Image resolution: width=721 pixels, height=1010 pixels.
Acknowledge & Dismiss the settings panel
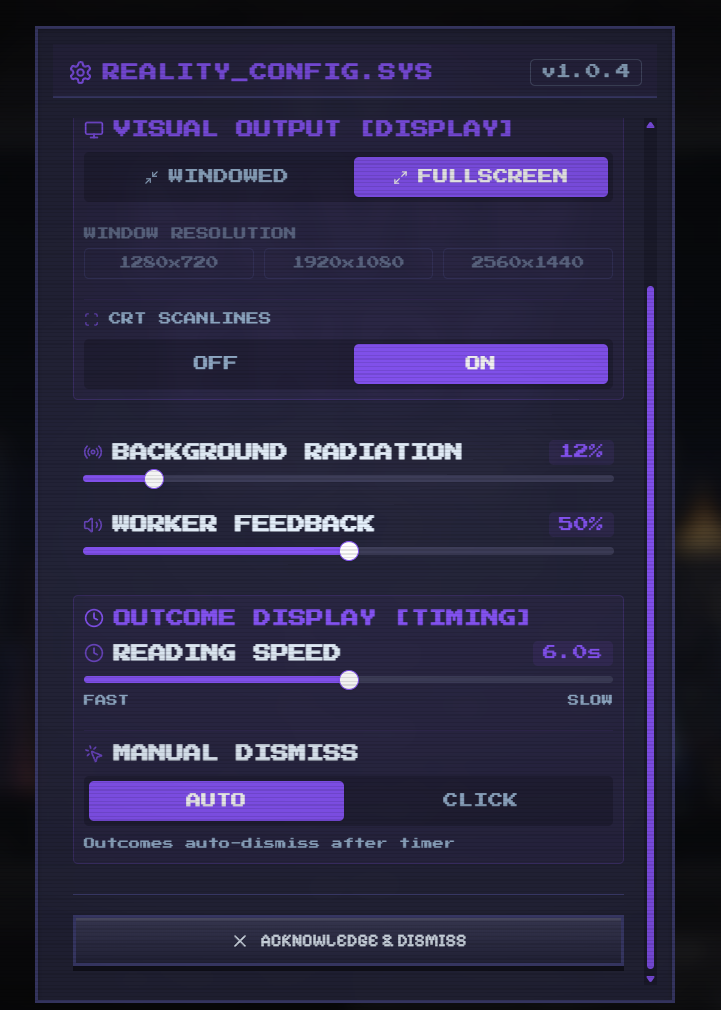point(348,941)
